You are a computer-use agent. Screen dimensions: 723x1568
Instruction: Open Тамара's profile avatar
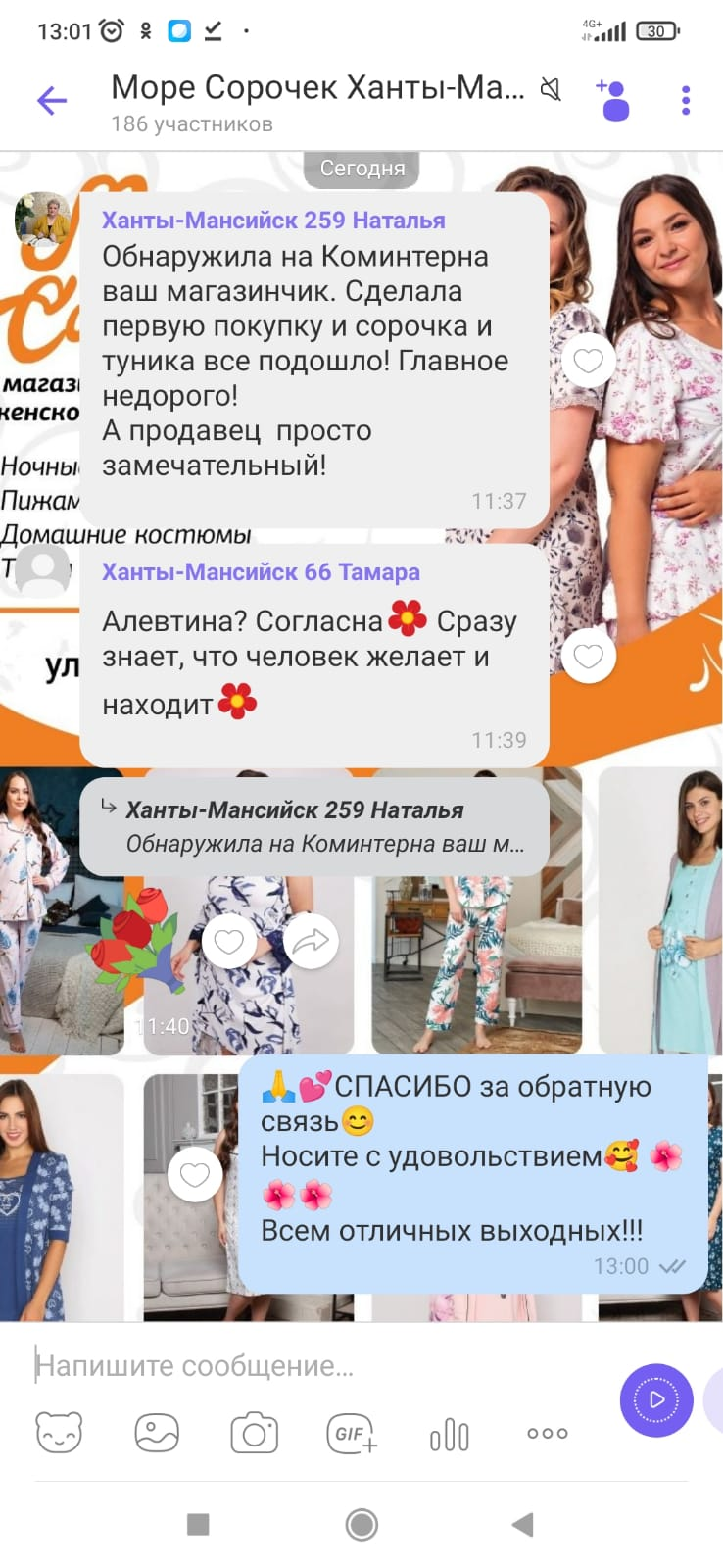42,569
